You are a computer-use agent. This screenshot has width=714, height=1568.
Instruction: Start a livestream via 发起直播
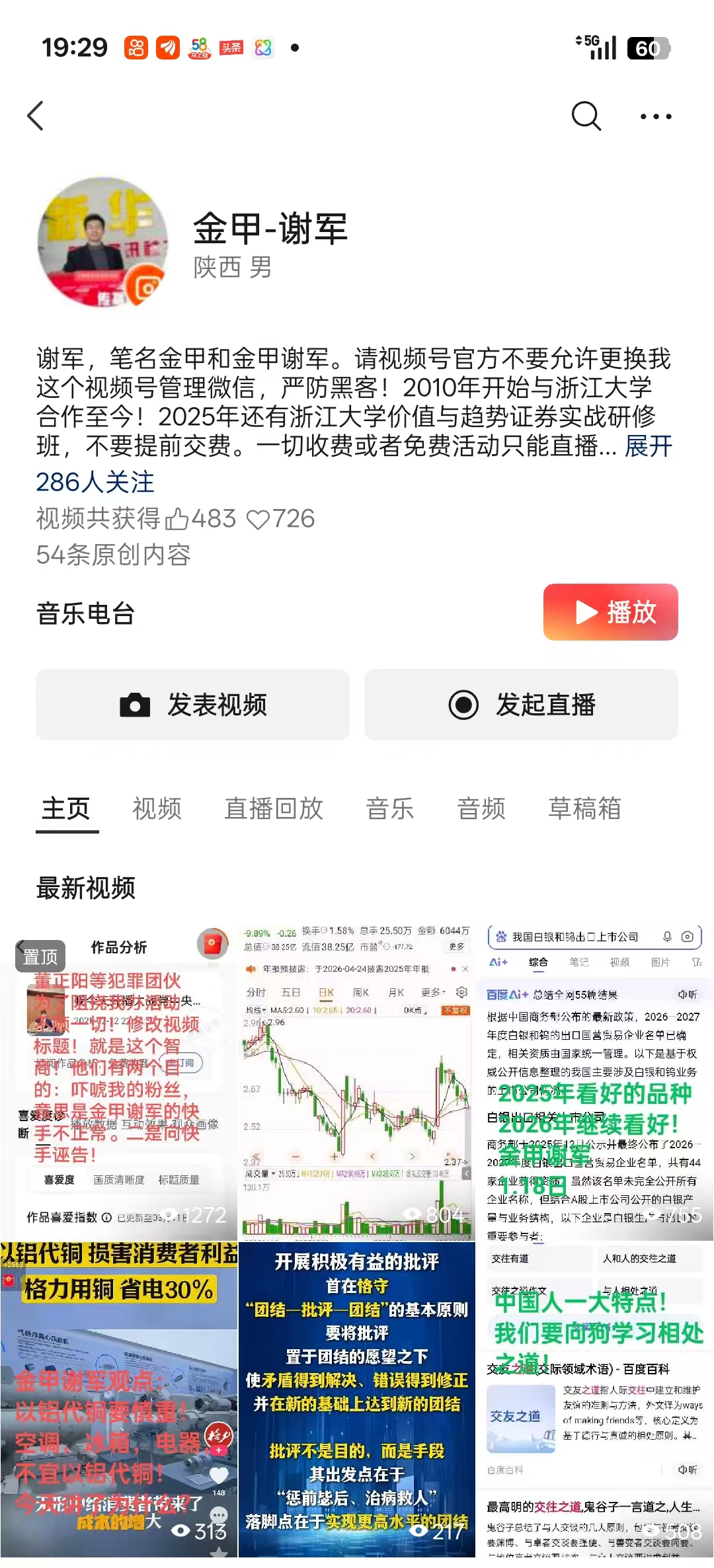coord(522,705)
